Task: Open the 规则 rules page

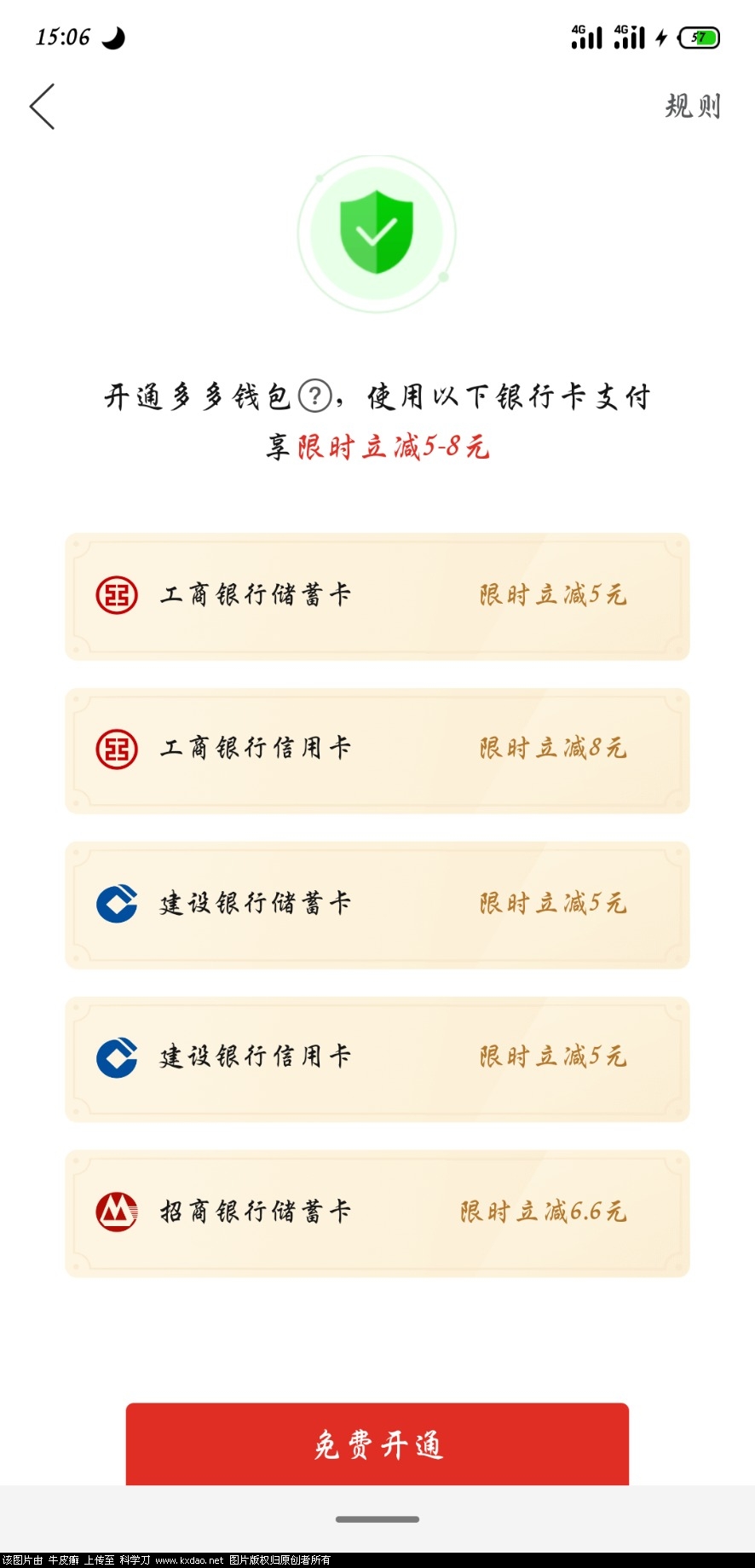Action: pos(692,107)
